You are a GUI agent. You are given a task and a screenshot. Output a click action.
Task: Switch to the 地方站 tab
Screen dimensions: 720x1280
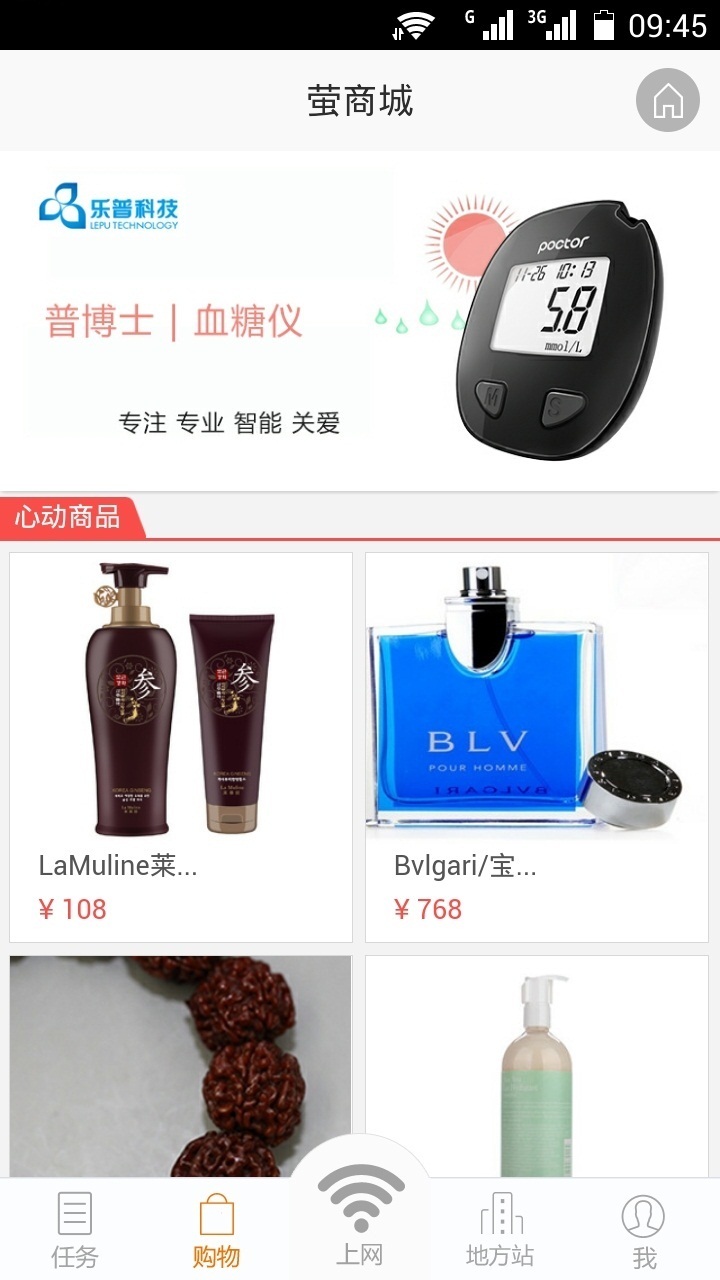(x=500, y=1230)
